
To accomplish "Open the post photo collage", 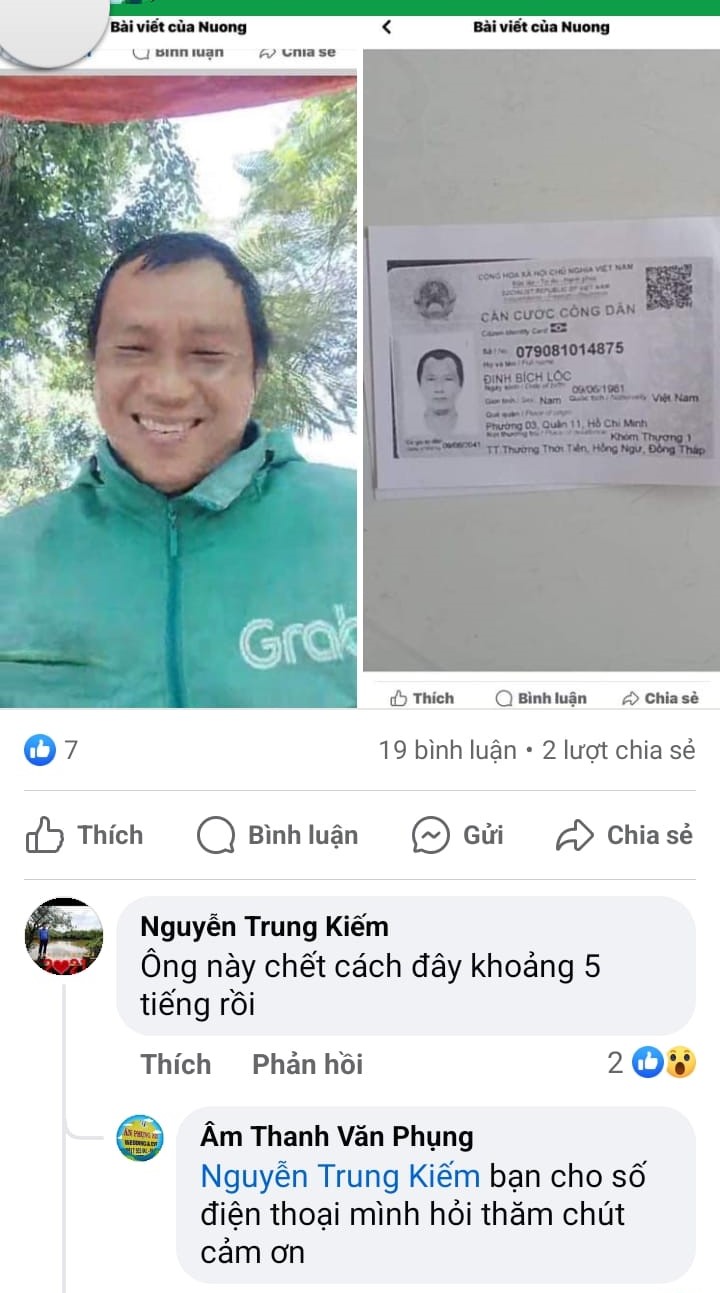I will pyautogui.click(x=360, y=360).
